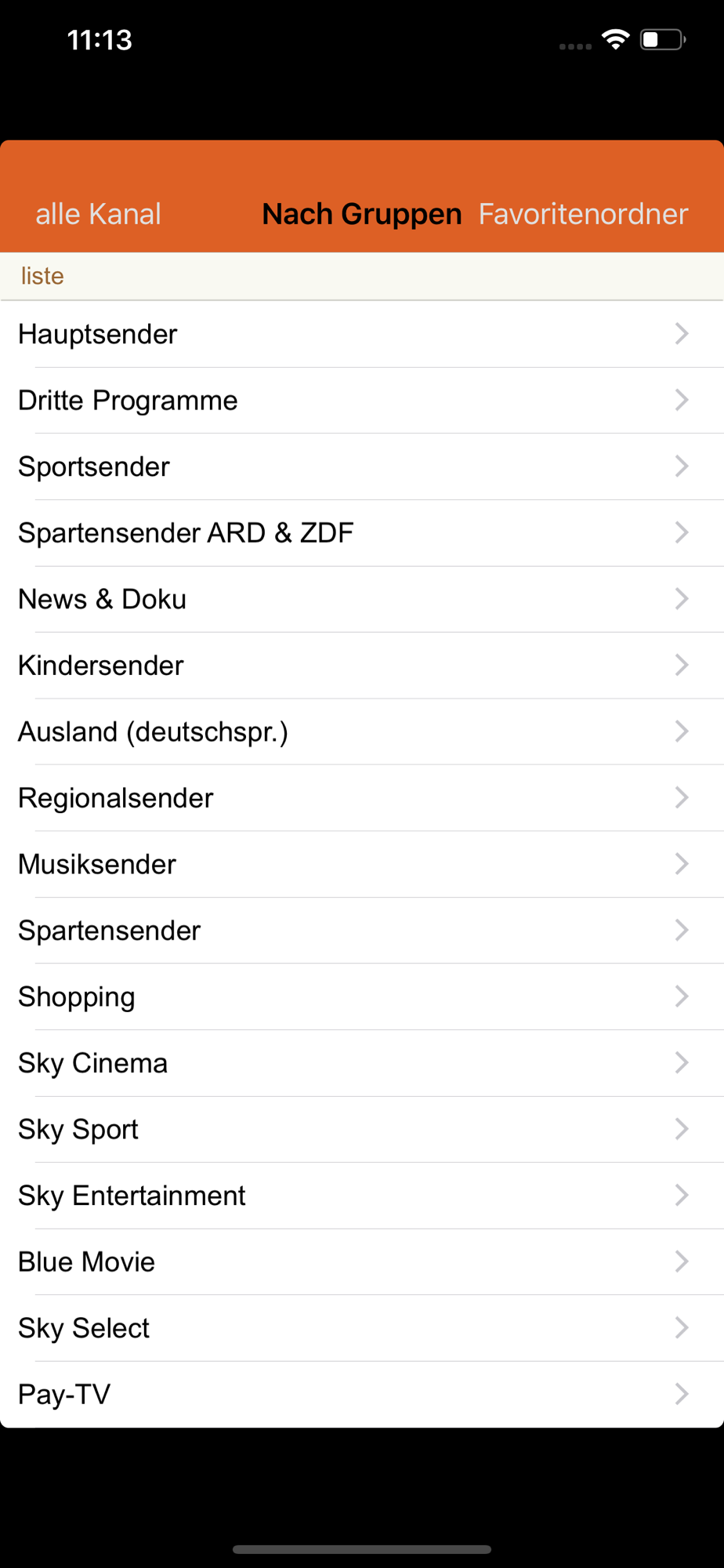The image size is (724, 1568).
Task: Tap the plain Spartensender row
Action: (x=362, y=931)
